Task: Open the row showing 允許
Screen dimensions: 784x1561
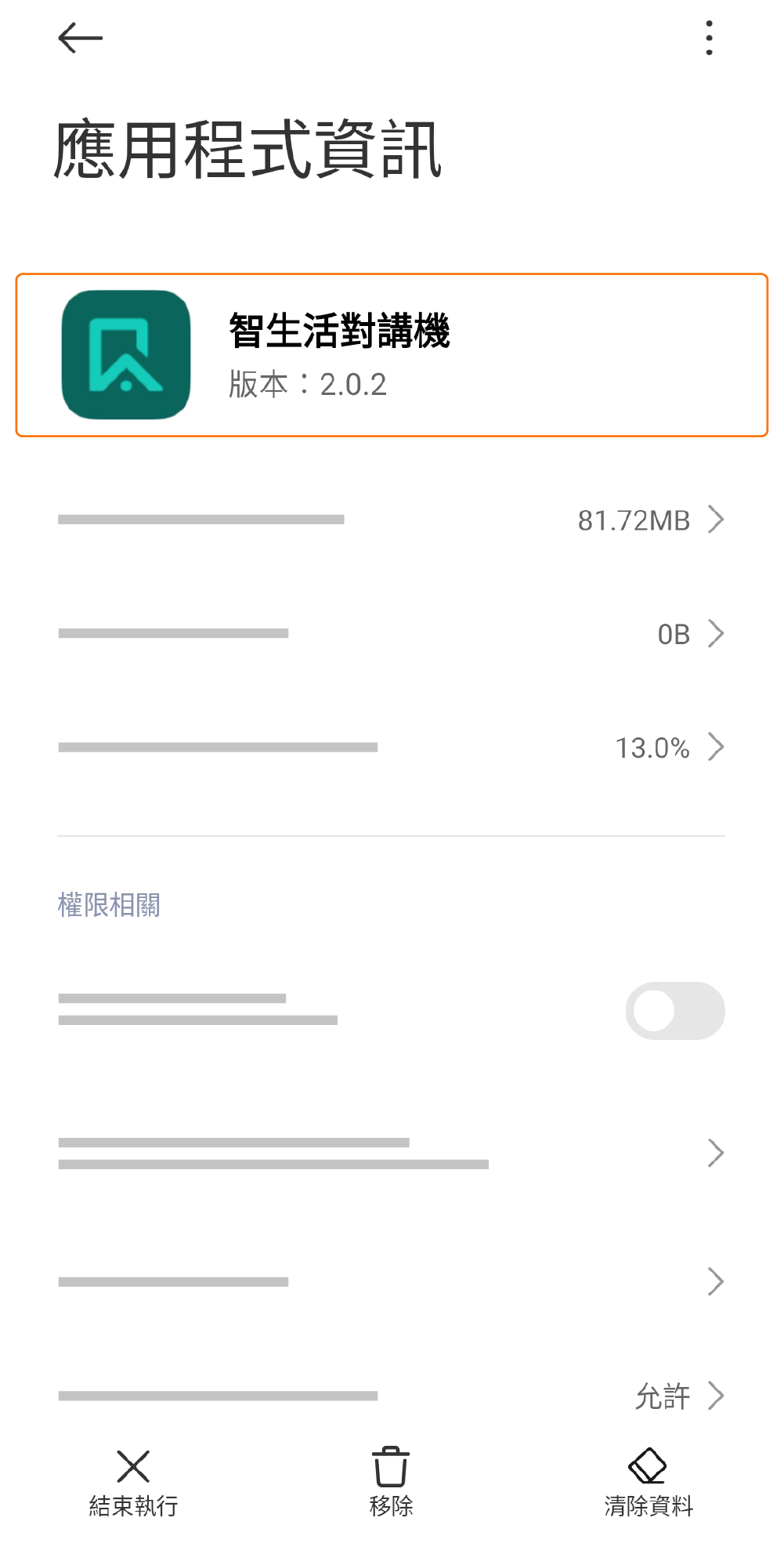Action: click(392, 1395)
